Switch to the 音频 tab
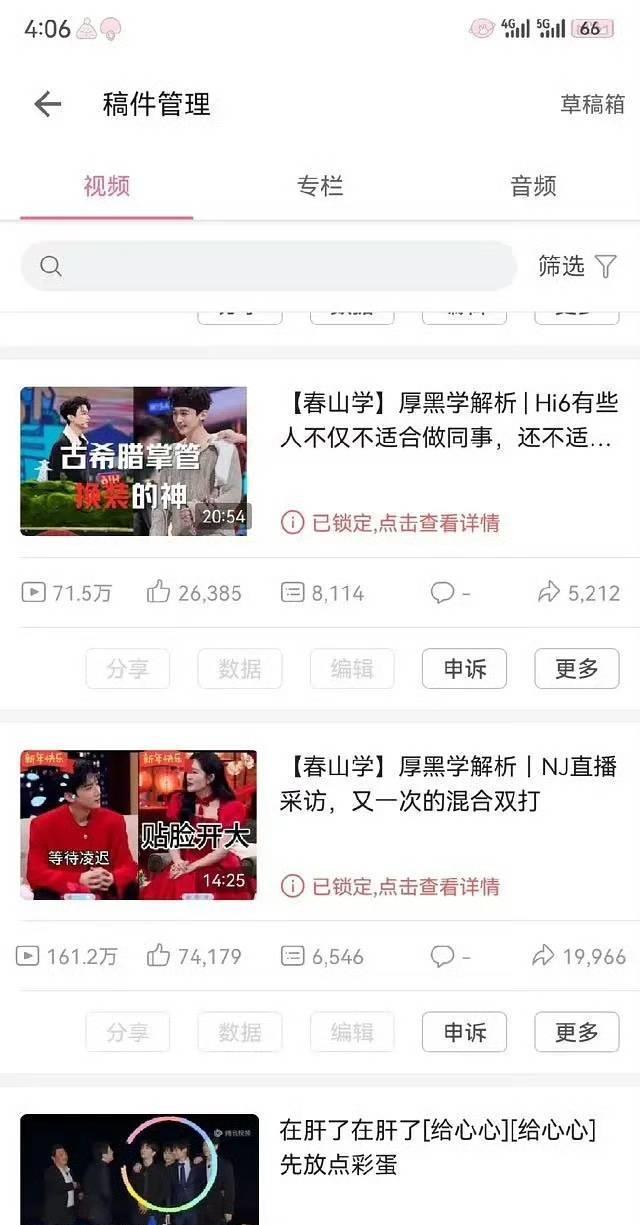This screenshot has width=640, height=1225. click(533, 186)
